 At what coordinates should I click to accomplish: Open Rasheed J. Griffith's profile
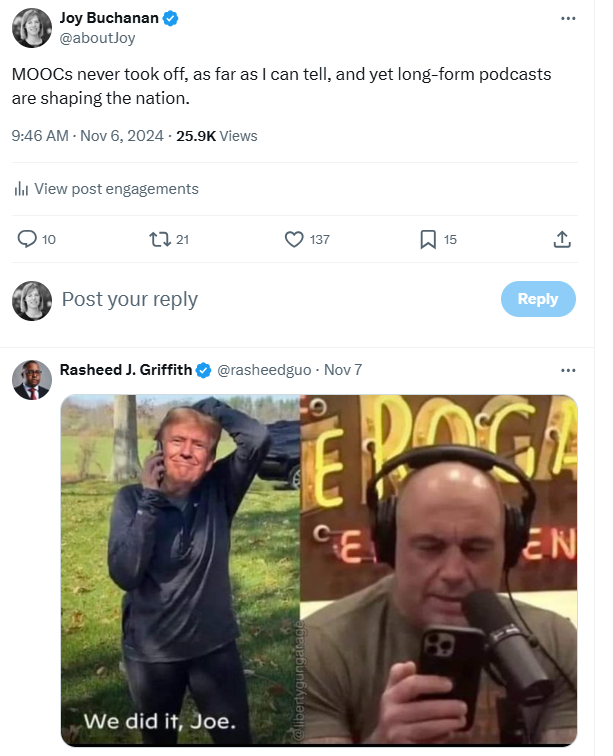pos(125,370)
